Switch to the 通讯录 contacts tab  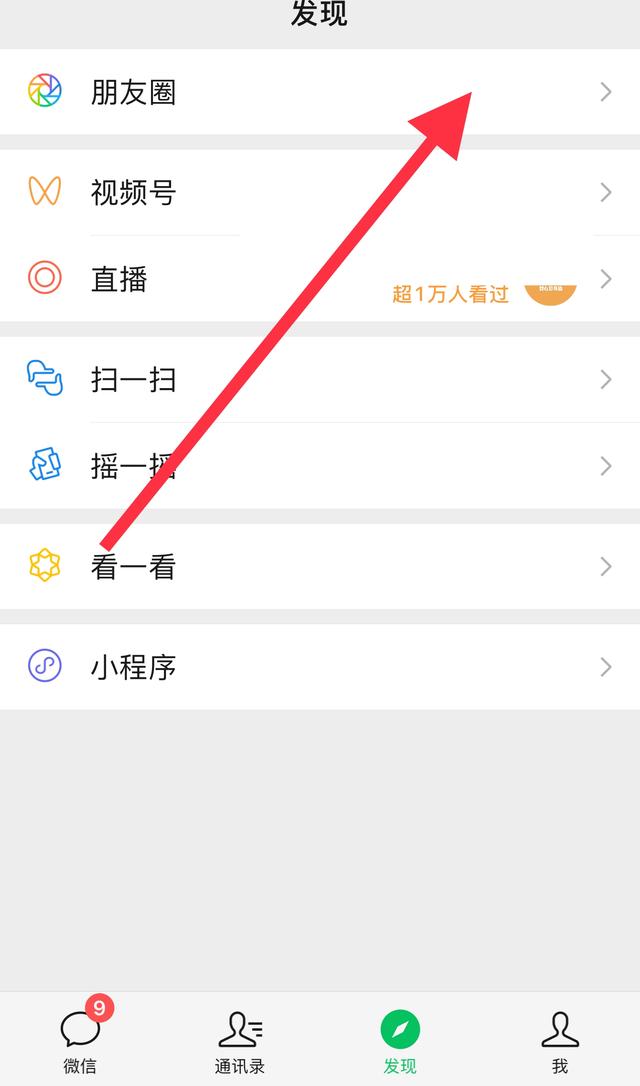tap(240, 1037)
